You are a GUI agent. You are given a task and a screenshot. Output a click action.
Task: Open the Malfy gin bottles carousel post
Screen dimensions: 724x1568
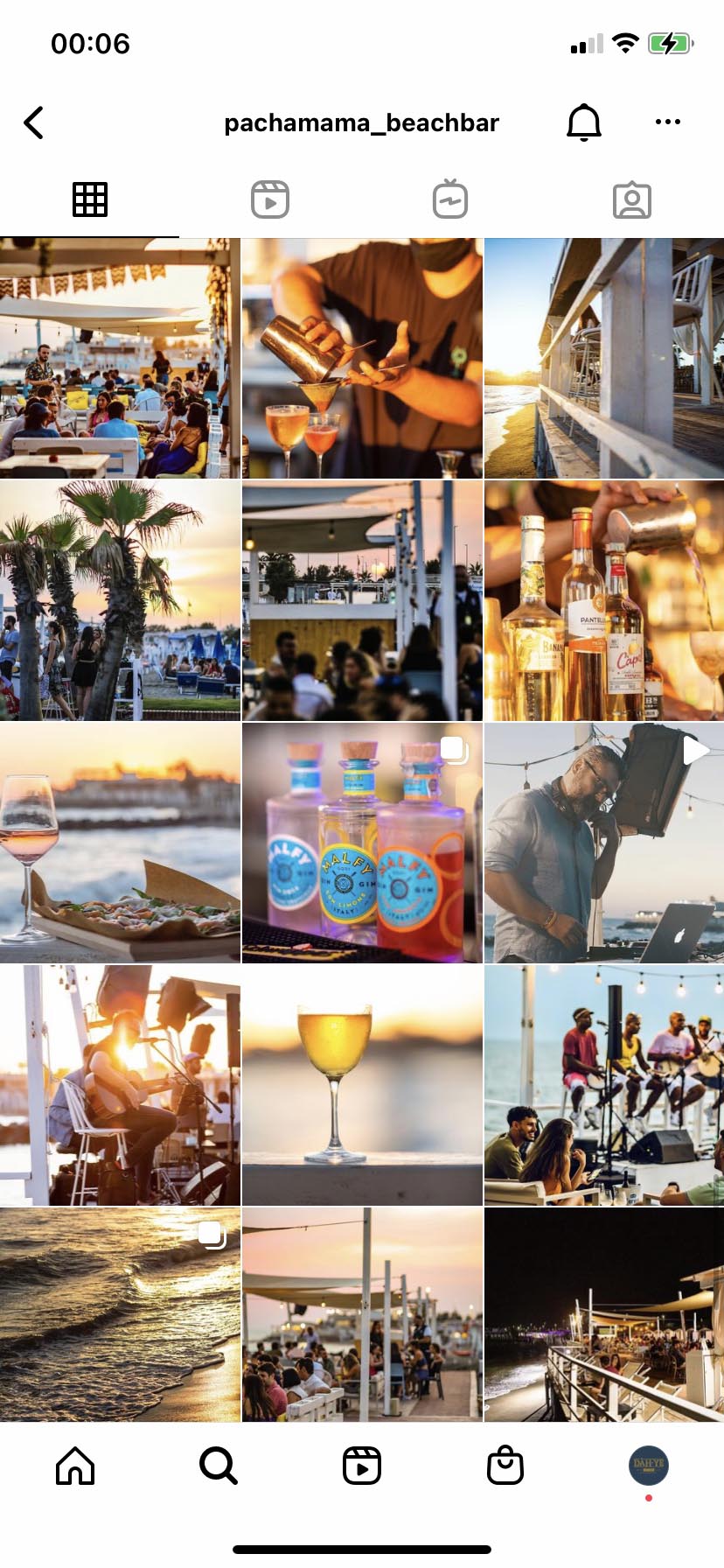pos(362,843)
